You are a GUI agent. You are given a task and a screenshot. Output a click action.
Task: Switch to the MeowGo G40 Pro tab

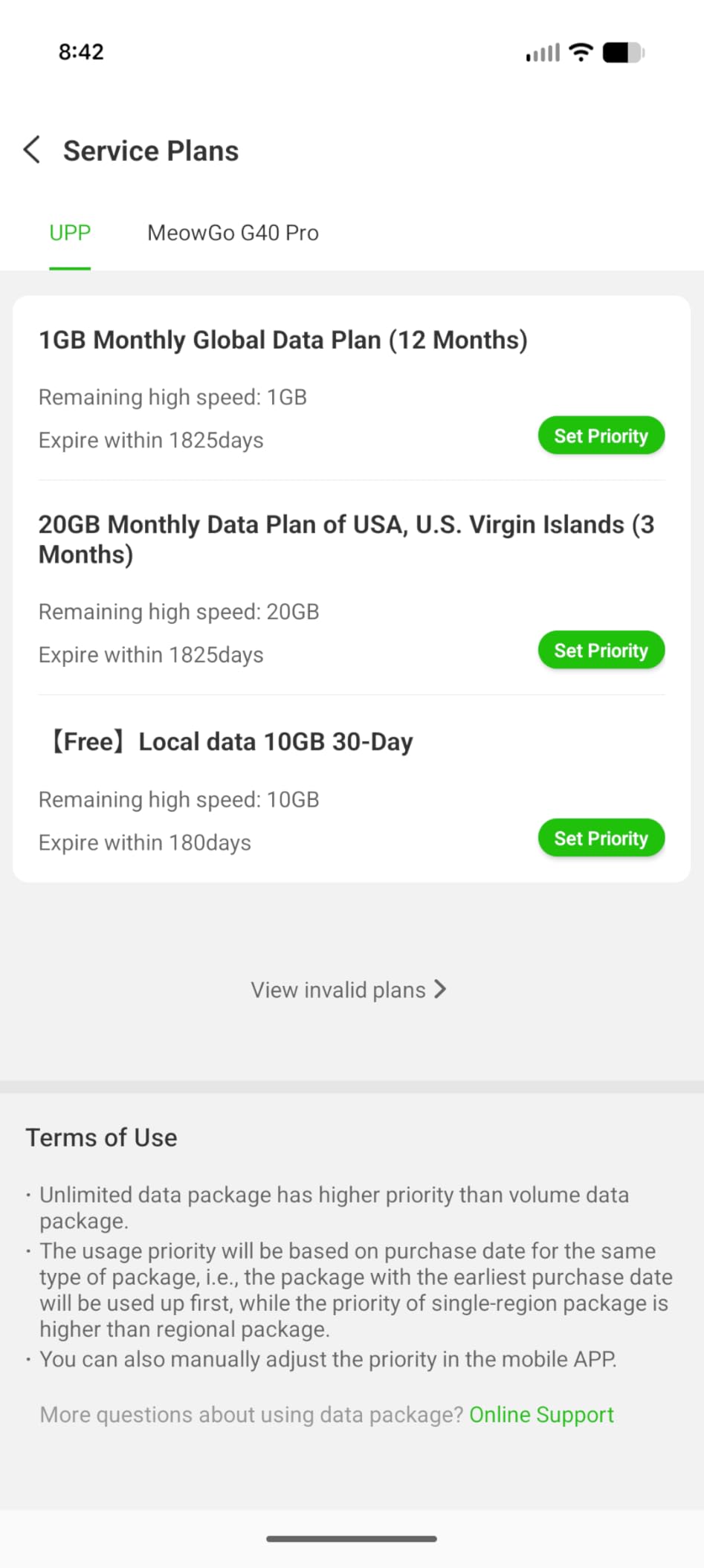(233, 232)
